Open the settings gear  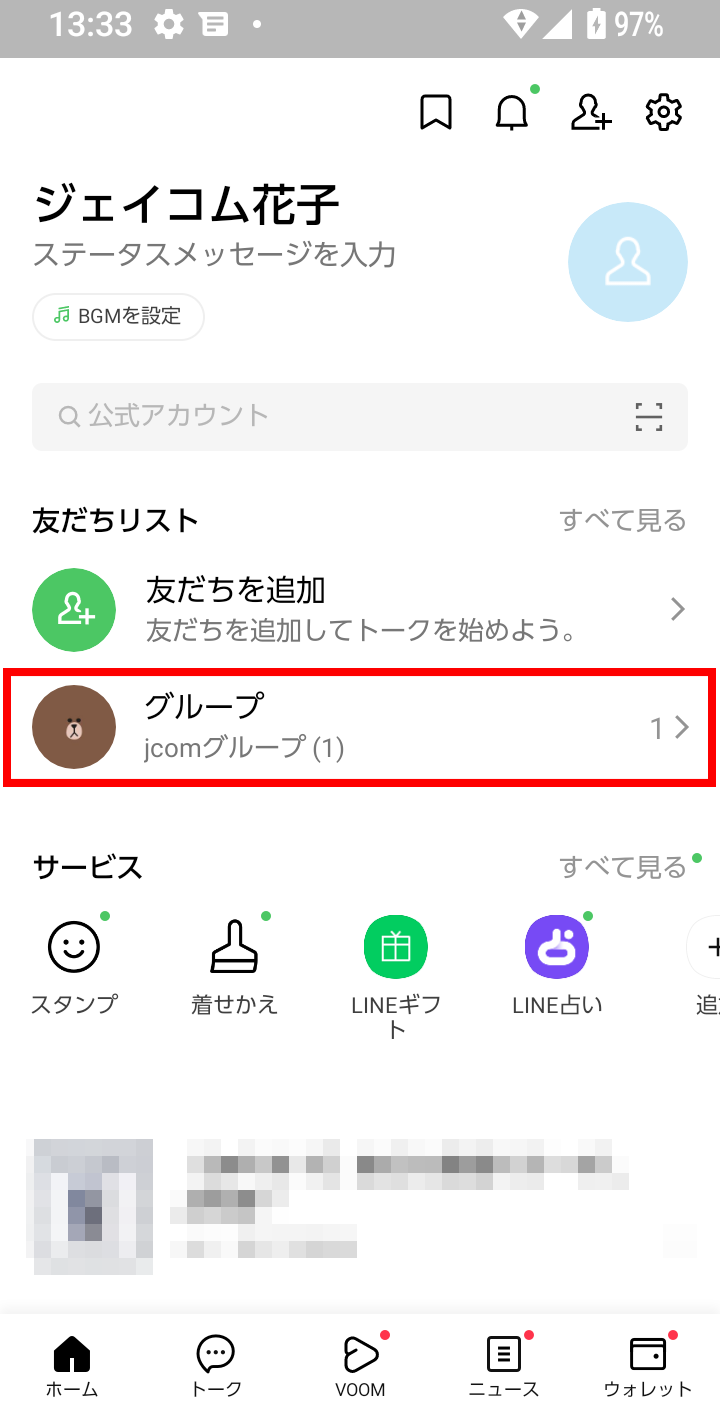664,113
